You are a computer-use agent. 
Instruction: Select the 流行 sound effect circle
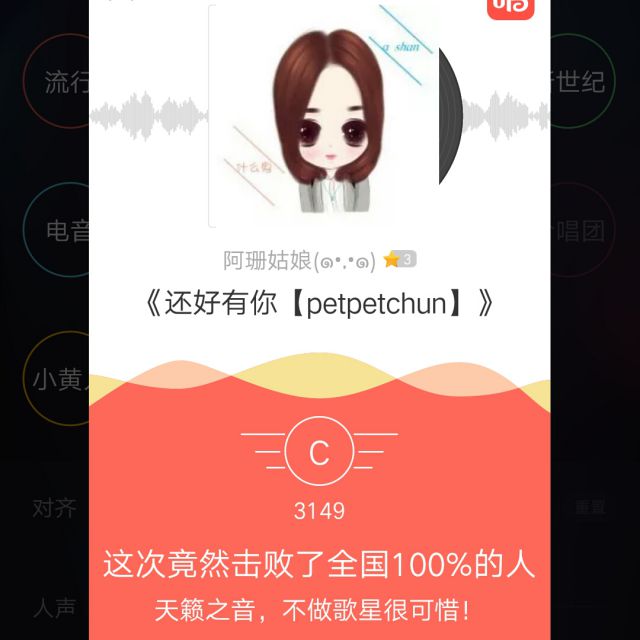pos(57,81)
